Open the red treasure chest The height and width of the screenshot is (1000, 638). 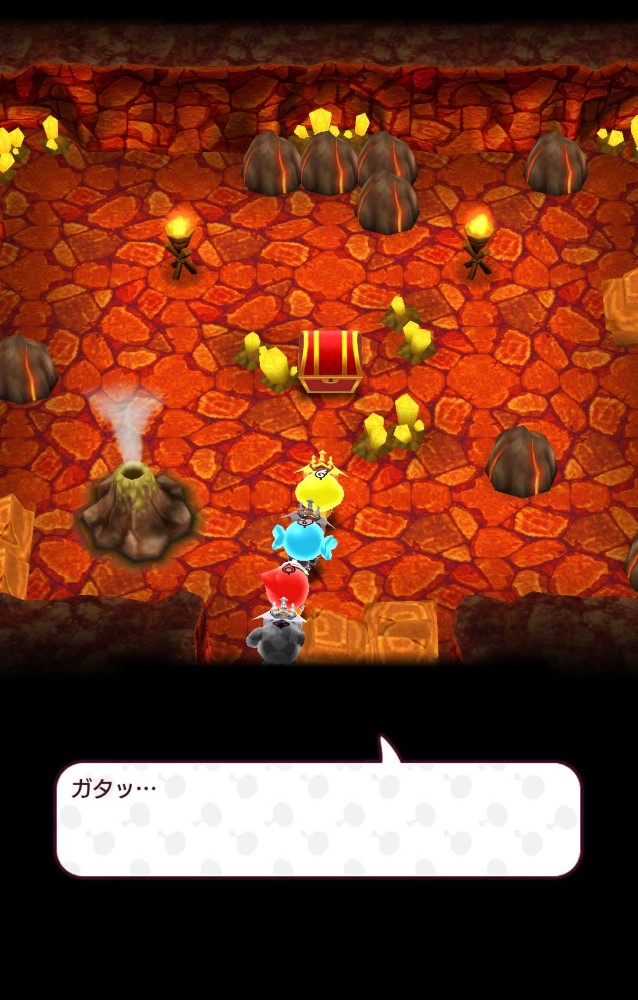pyautogui.click(x=330, y=360)
